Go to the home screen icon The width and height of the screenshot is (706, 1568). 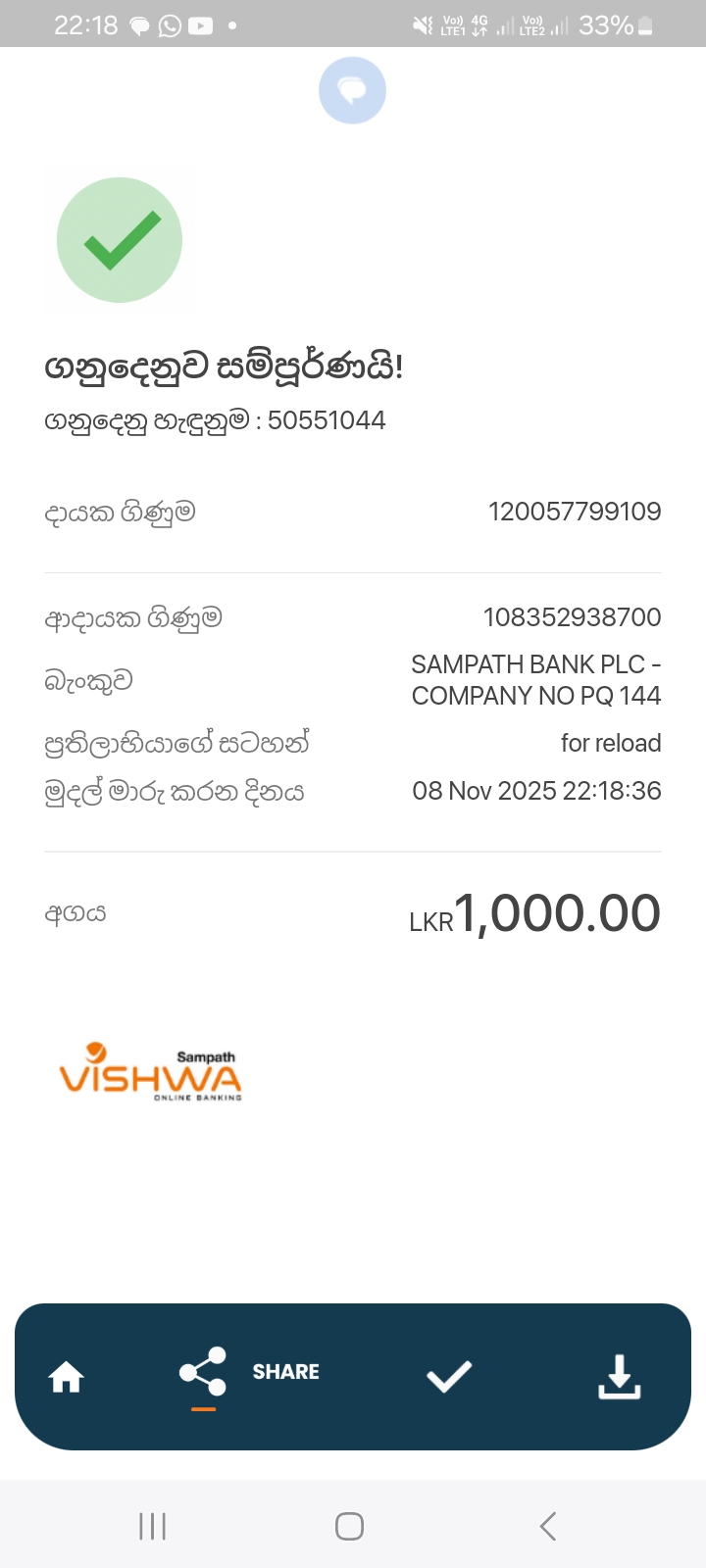pyautogui.click(x=66, y=1377)
